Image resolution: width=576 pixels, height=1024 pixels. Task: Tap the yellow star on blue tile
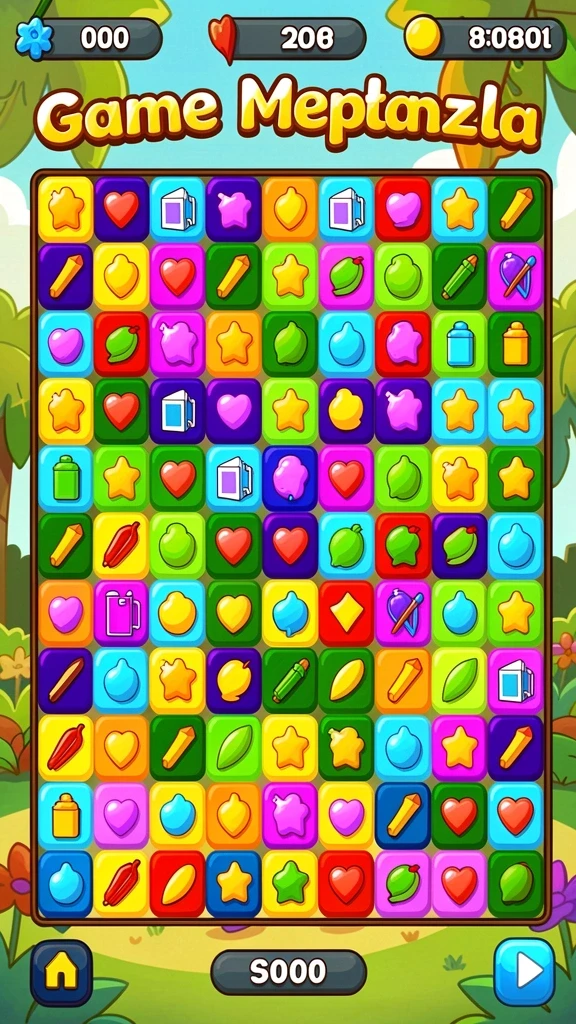(234, 883)
